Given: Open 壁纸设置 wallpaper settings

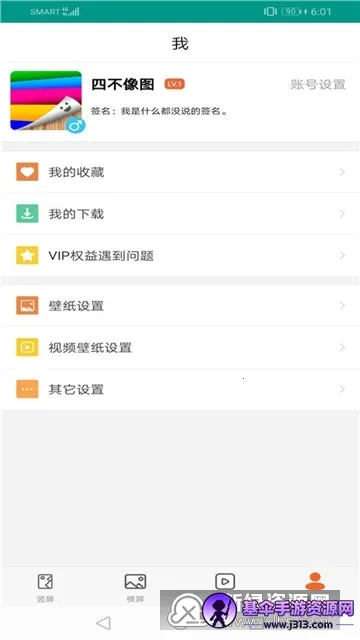Looking at the screenshot, I should coord(180,305).
